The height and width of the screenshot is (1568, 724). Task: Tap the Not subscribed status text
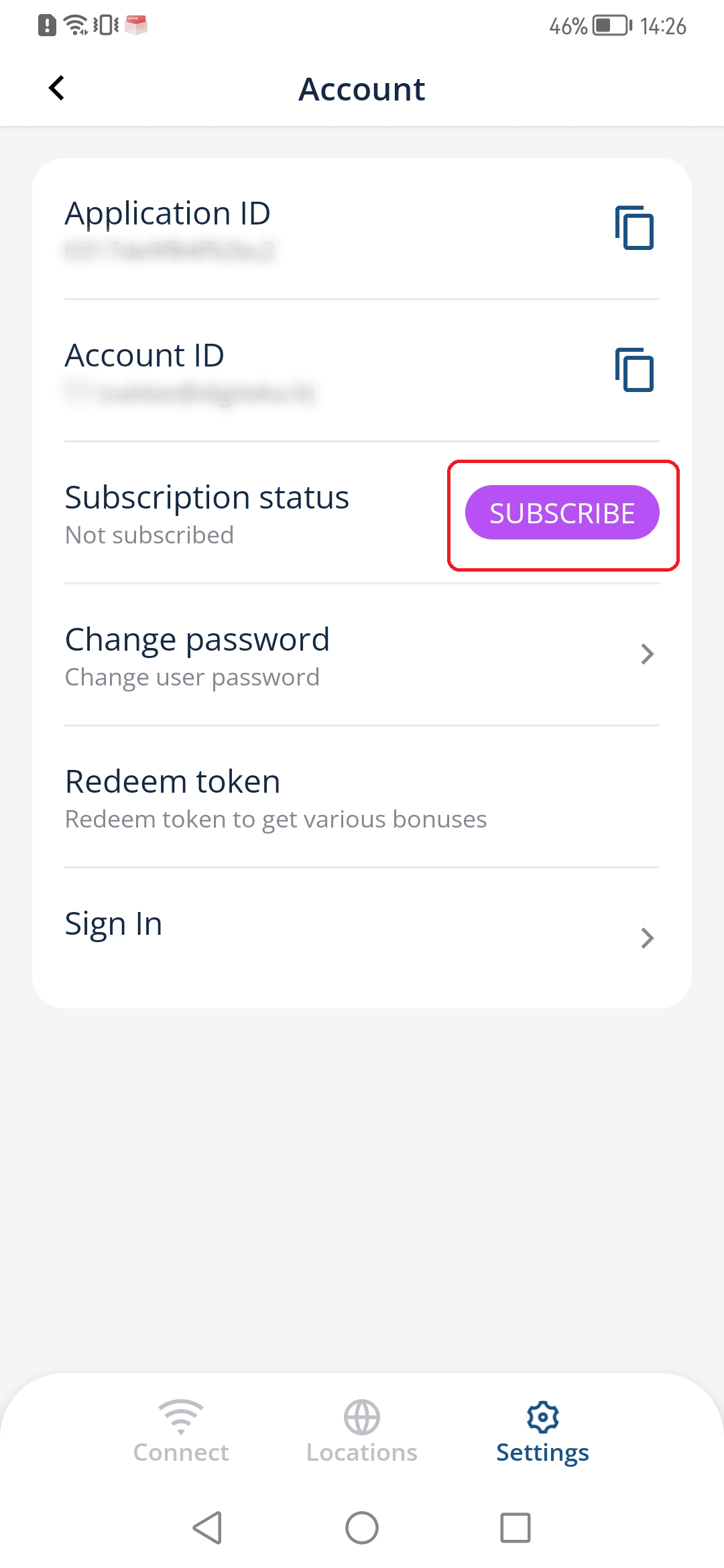(148, 535)
